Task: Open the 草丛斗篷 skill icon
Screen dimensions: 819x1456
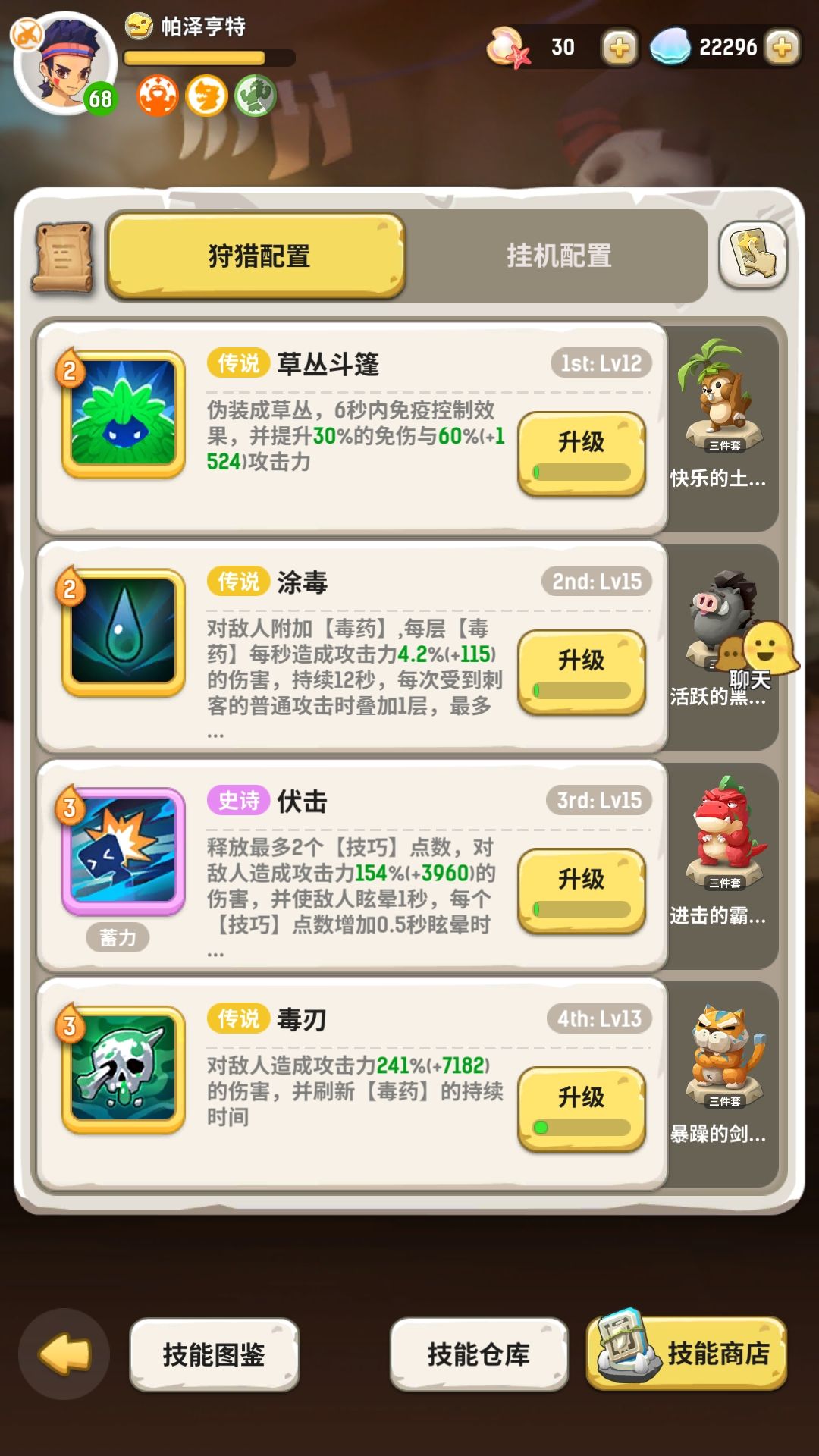Action: (124, 413)
